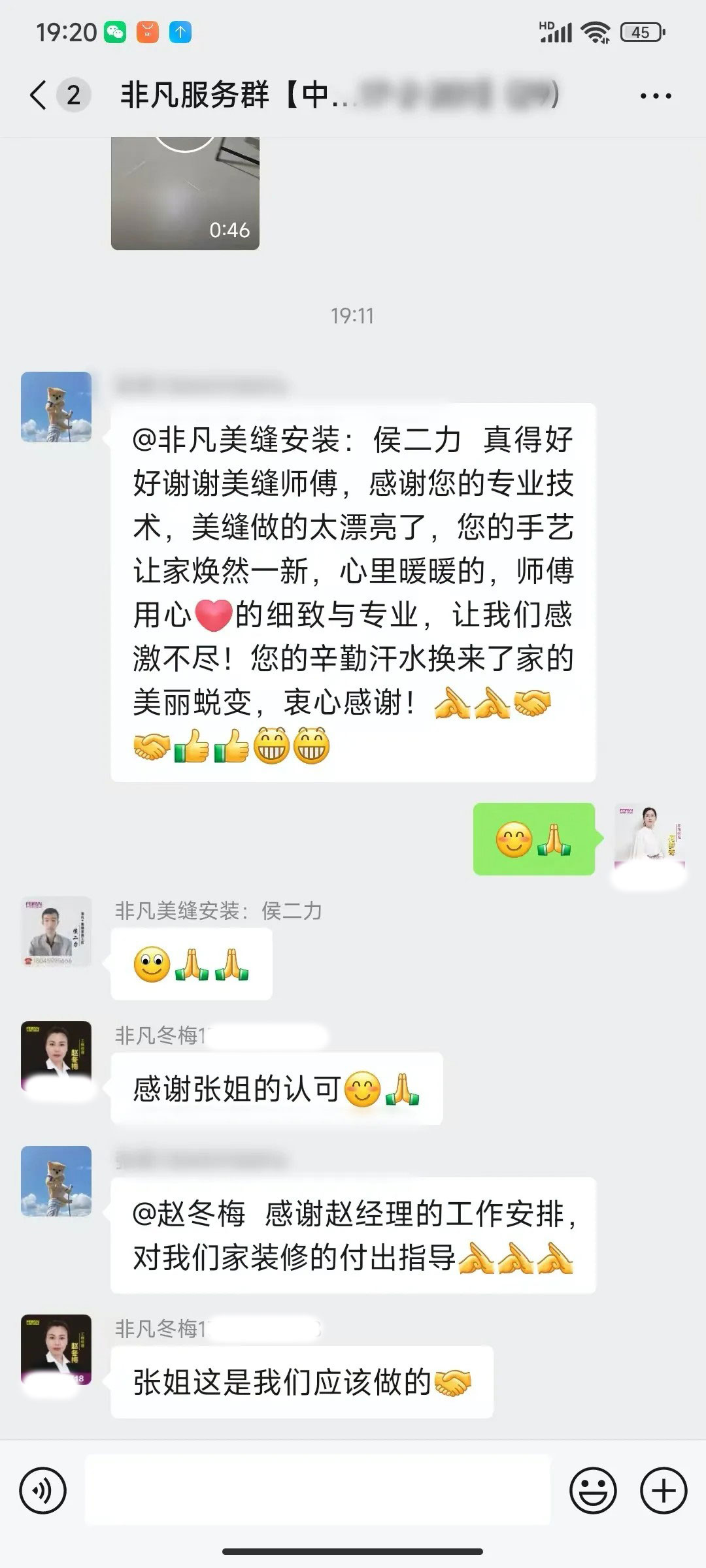706x1568 pixels.
Task: Open the emoji sticker panel
Action: pyautogui.click(x=593, y=1491)
